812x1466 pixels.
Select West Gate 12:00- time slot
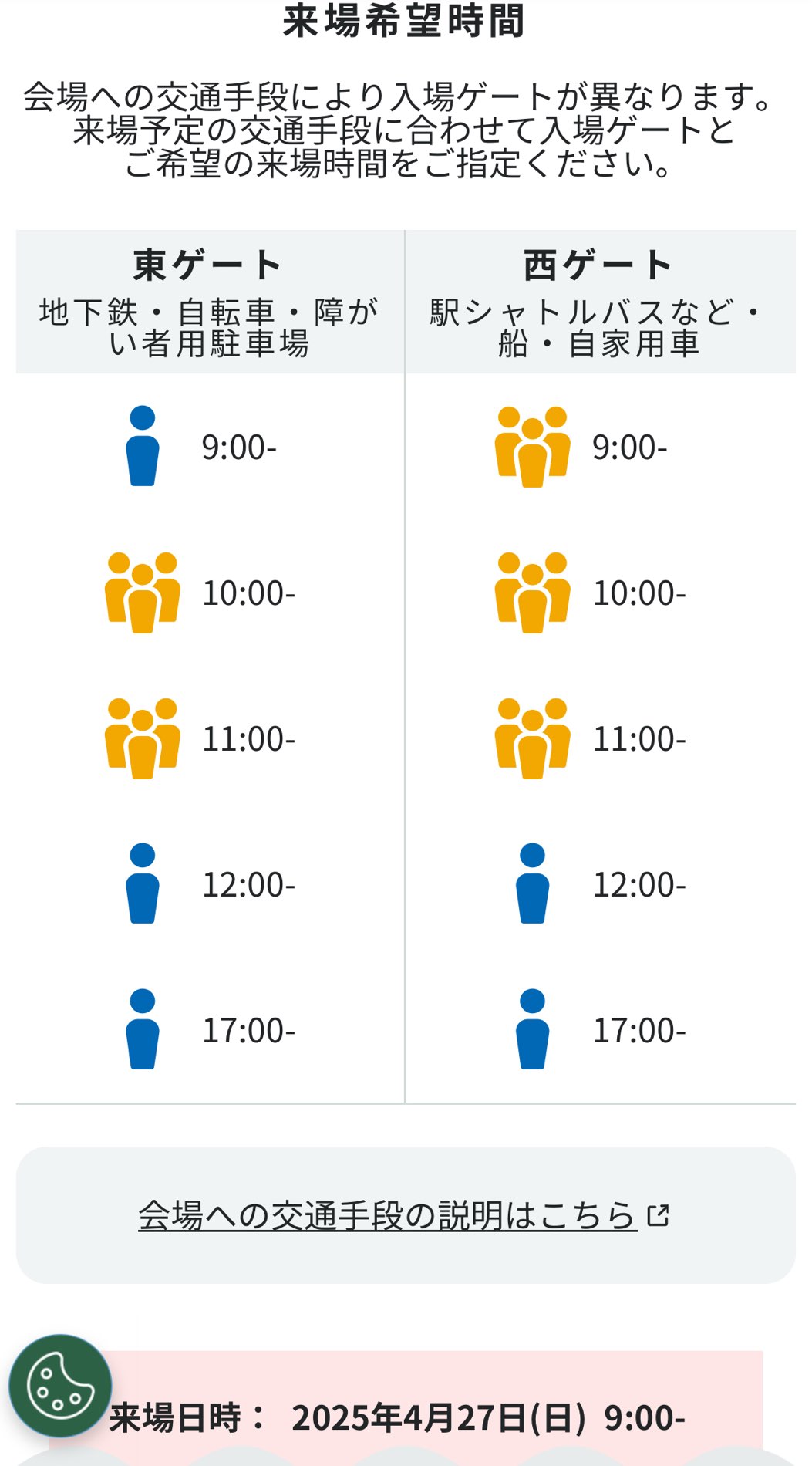click(x=600, y=884)
